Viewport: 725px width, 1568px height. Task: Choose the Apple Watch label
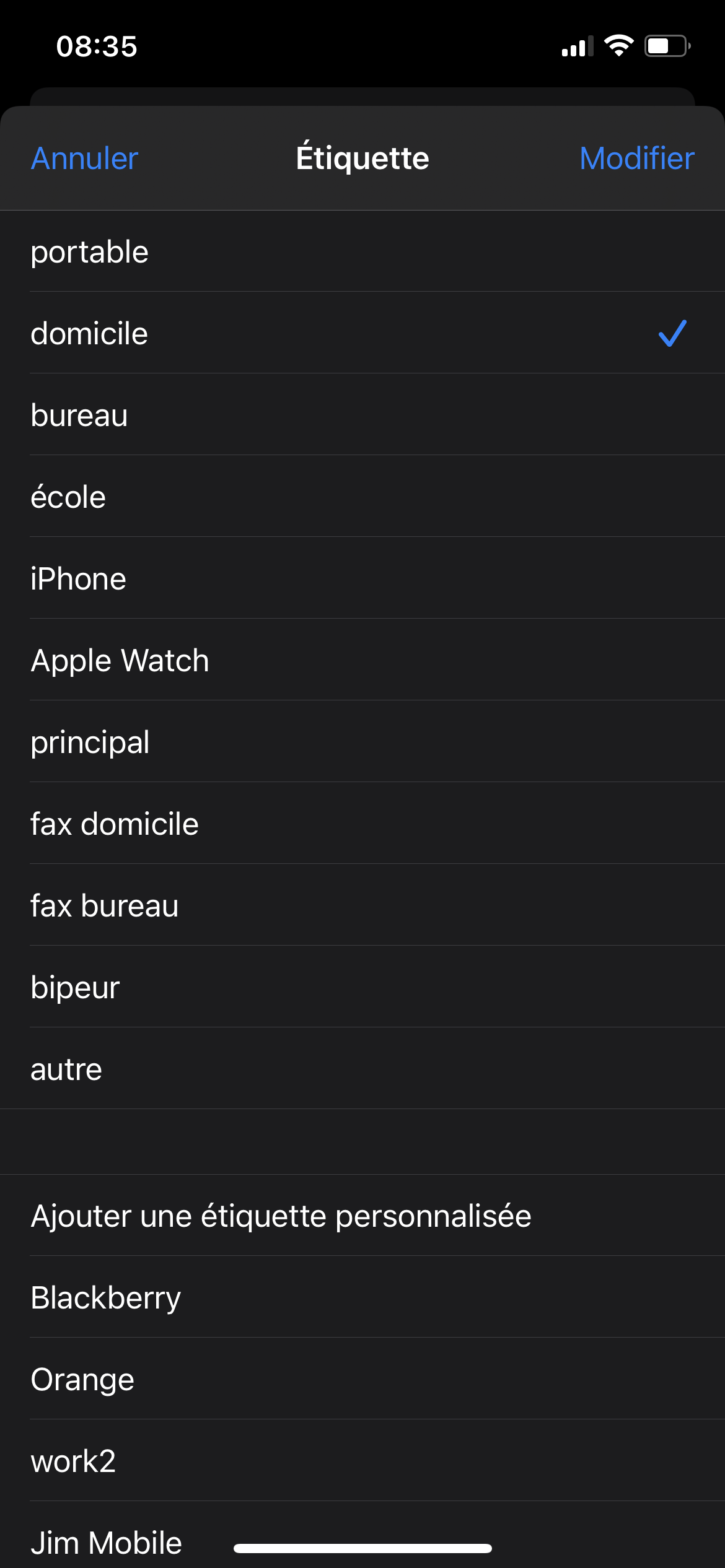tap(120, 661)
